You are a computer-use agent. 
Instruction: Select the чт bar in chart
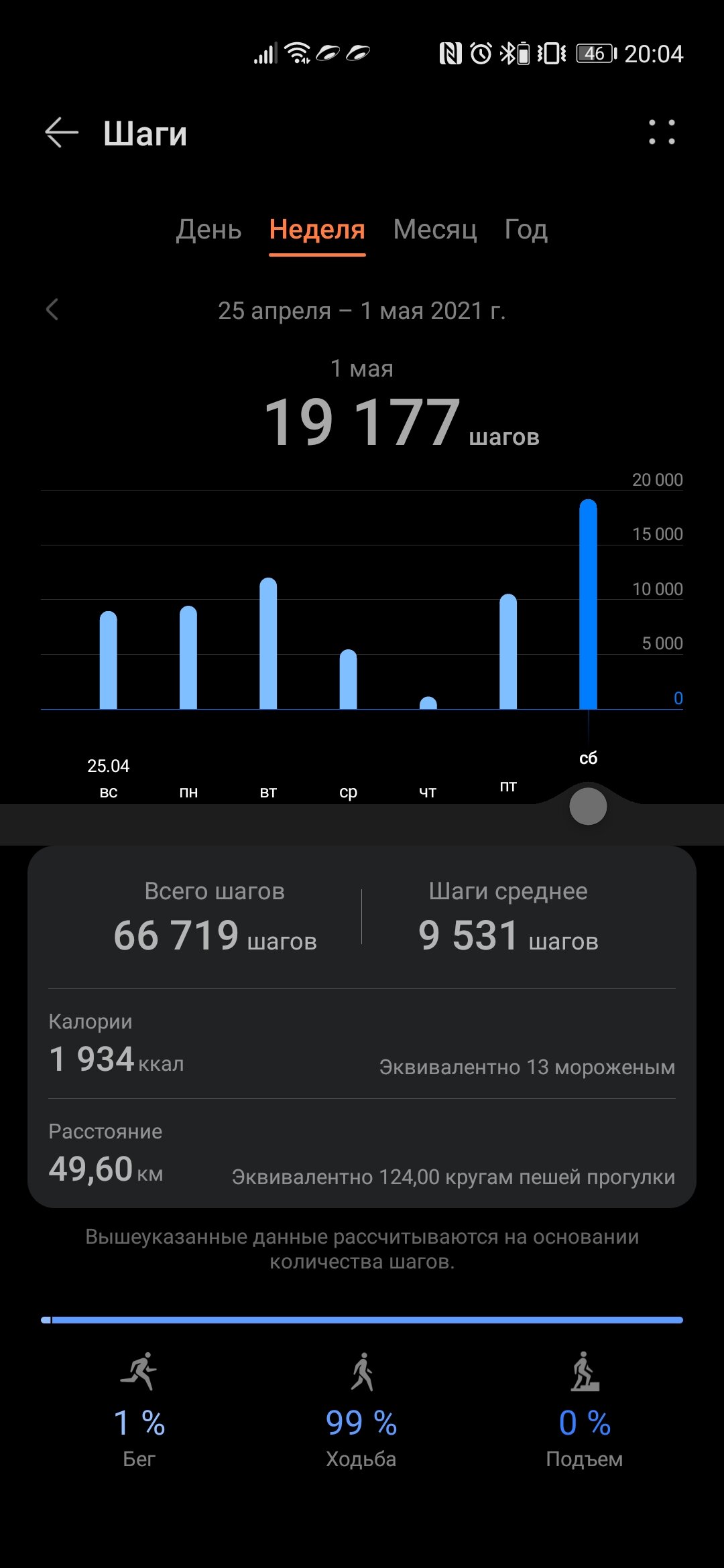click(428, 703)
